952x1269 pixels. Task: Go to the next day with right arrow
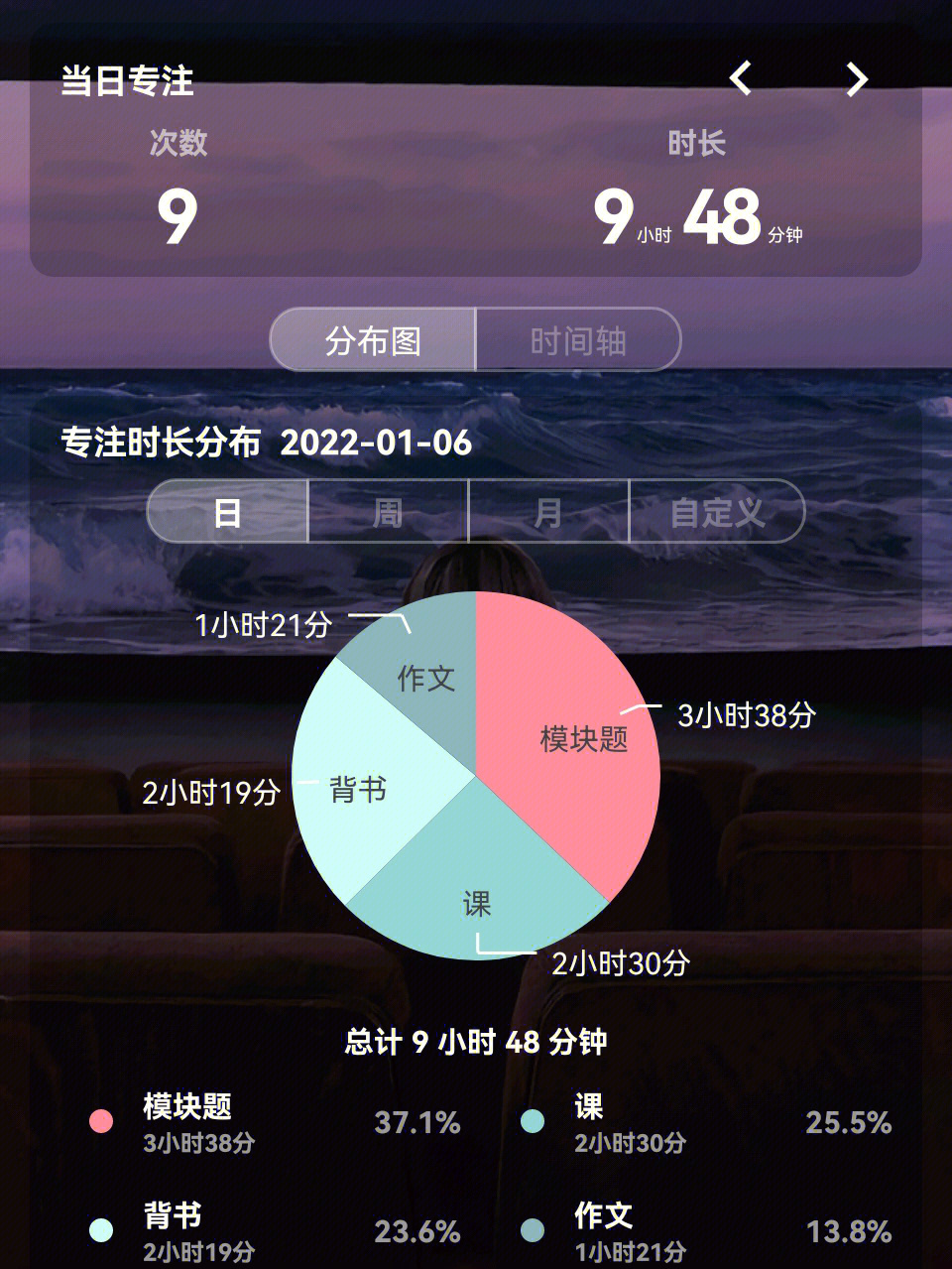[857, 78]
